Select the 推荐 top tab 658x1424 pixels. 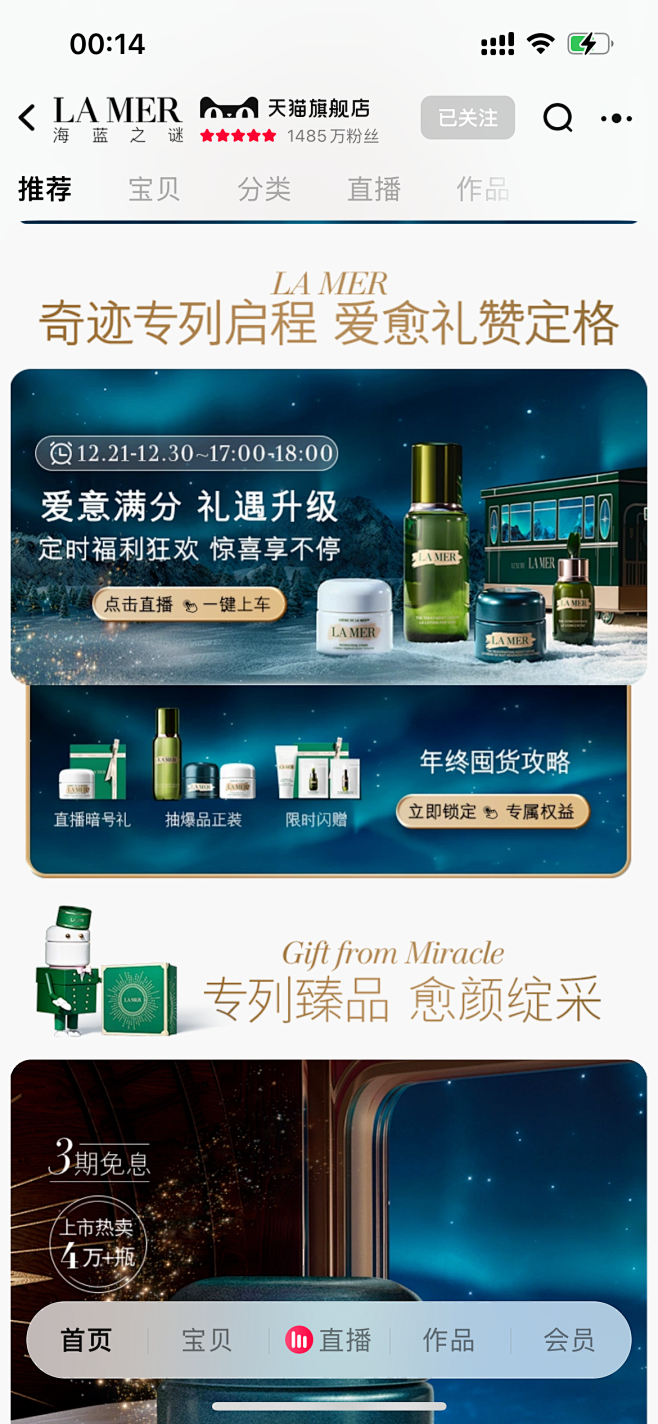click(45, 189)
